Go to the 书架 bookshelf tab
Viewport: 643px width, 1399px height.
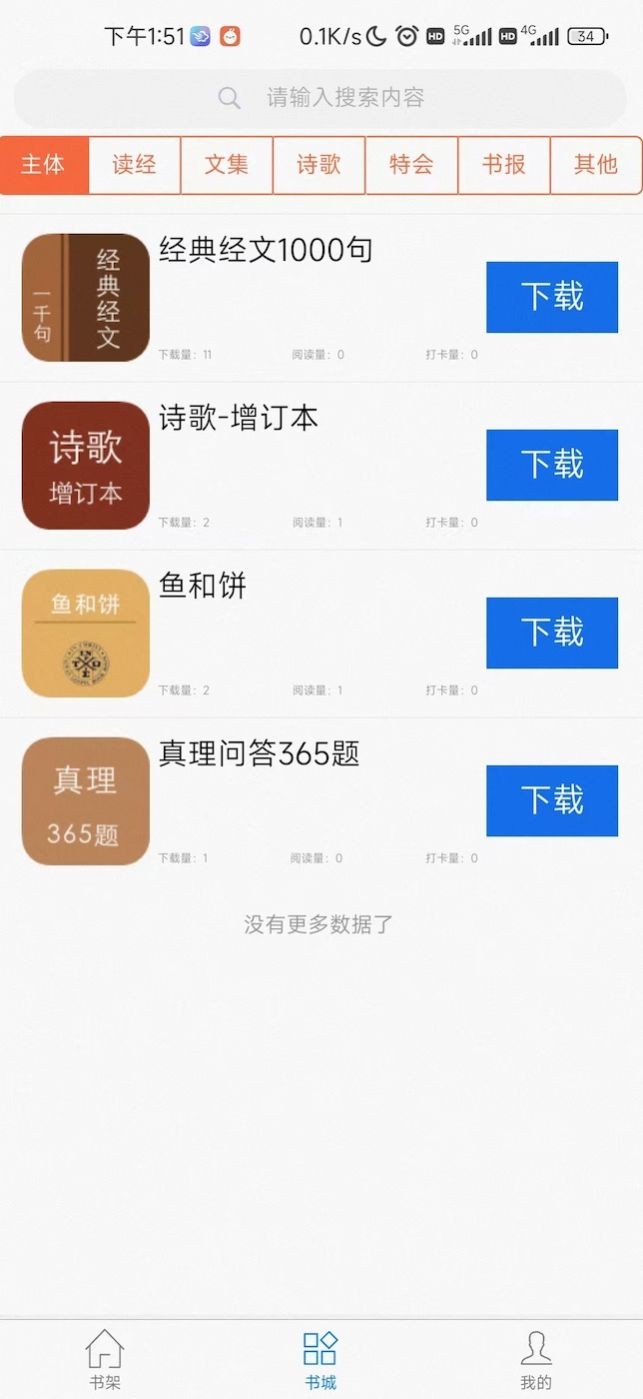[105, 1360]
